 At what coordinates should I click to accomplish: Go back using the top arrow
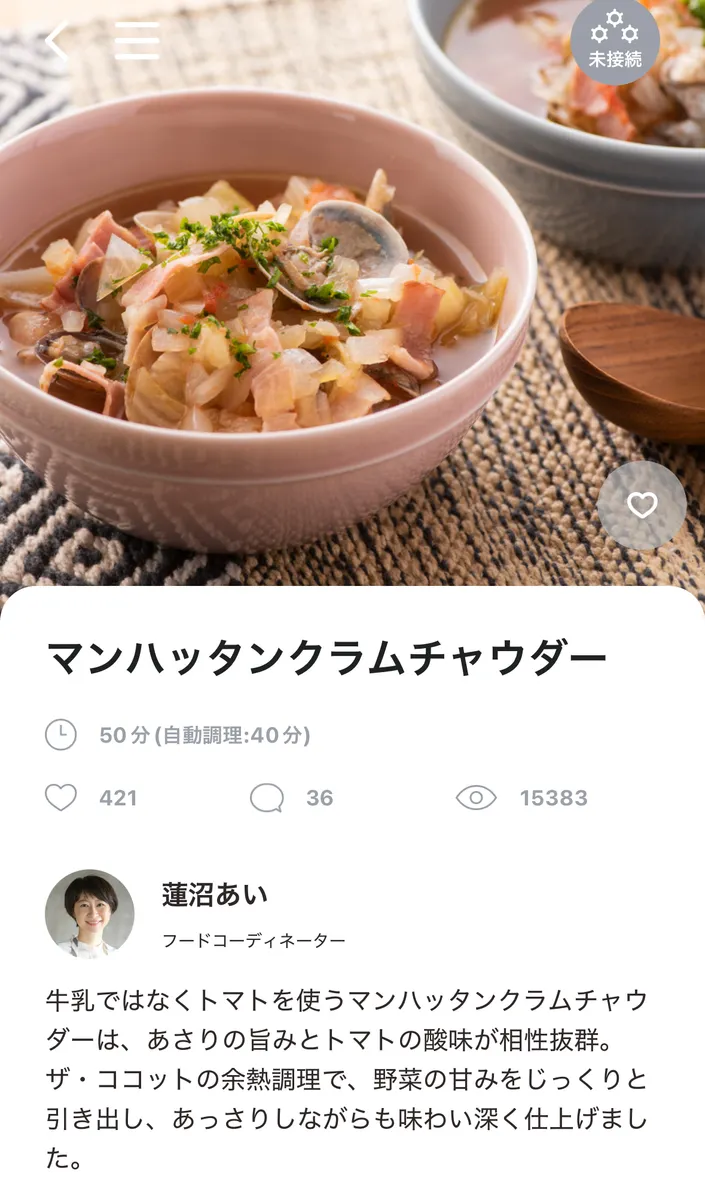(57, 42)
